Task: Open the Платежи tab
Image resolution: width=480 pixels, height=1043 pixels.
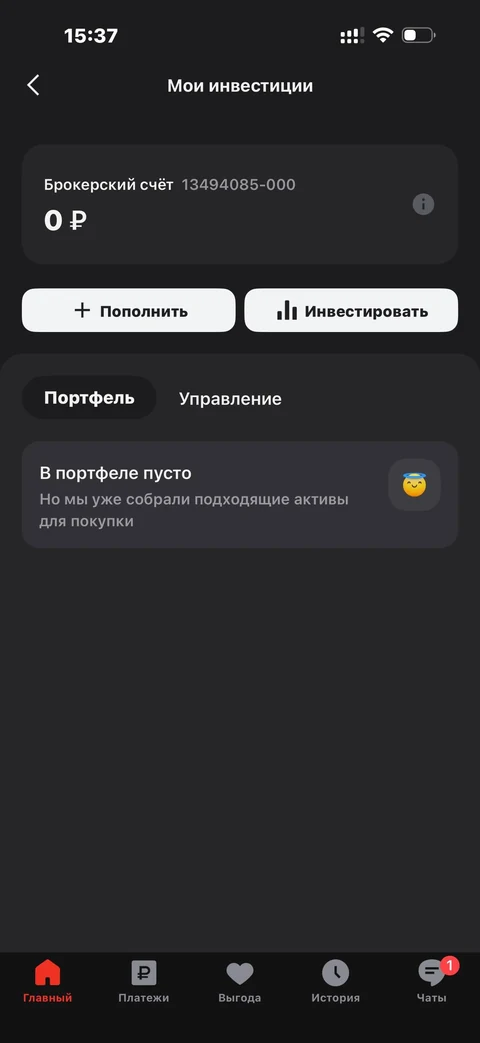Action: click(x=144, y=982)
